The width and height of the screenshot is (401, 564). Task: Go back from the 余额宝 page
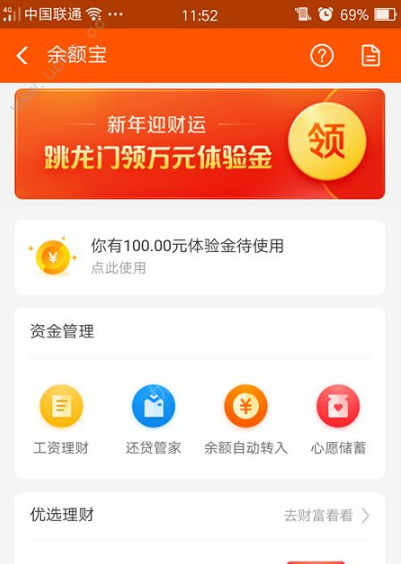coord(22,56)
